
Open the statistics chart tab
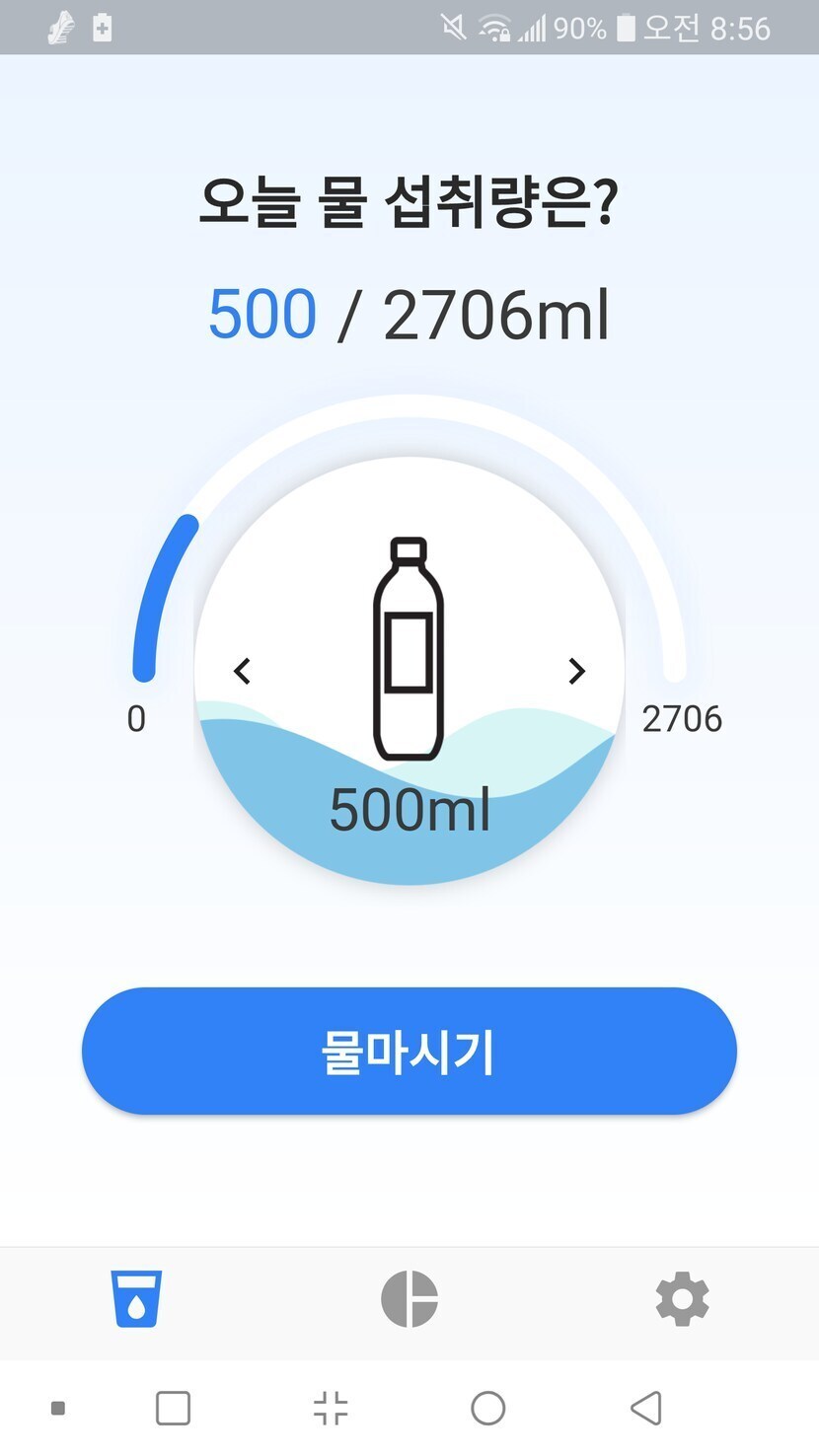click(409, 1298)
